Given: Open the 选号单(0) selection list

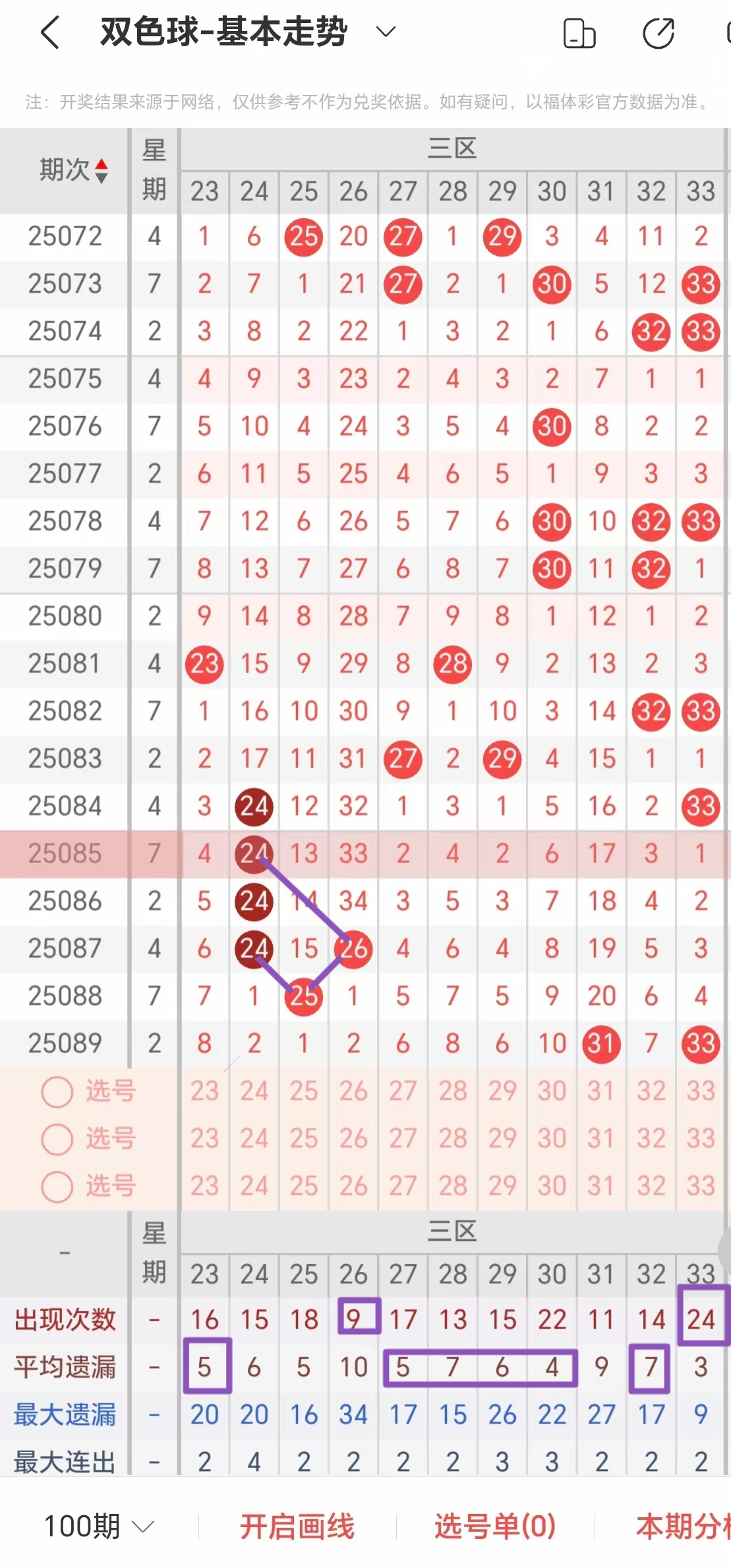Looking at the screenshot, I should coord(494,1526).
